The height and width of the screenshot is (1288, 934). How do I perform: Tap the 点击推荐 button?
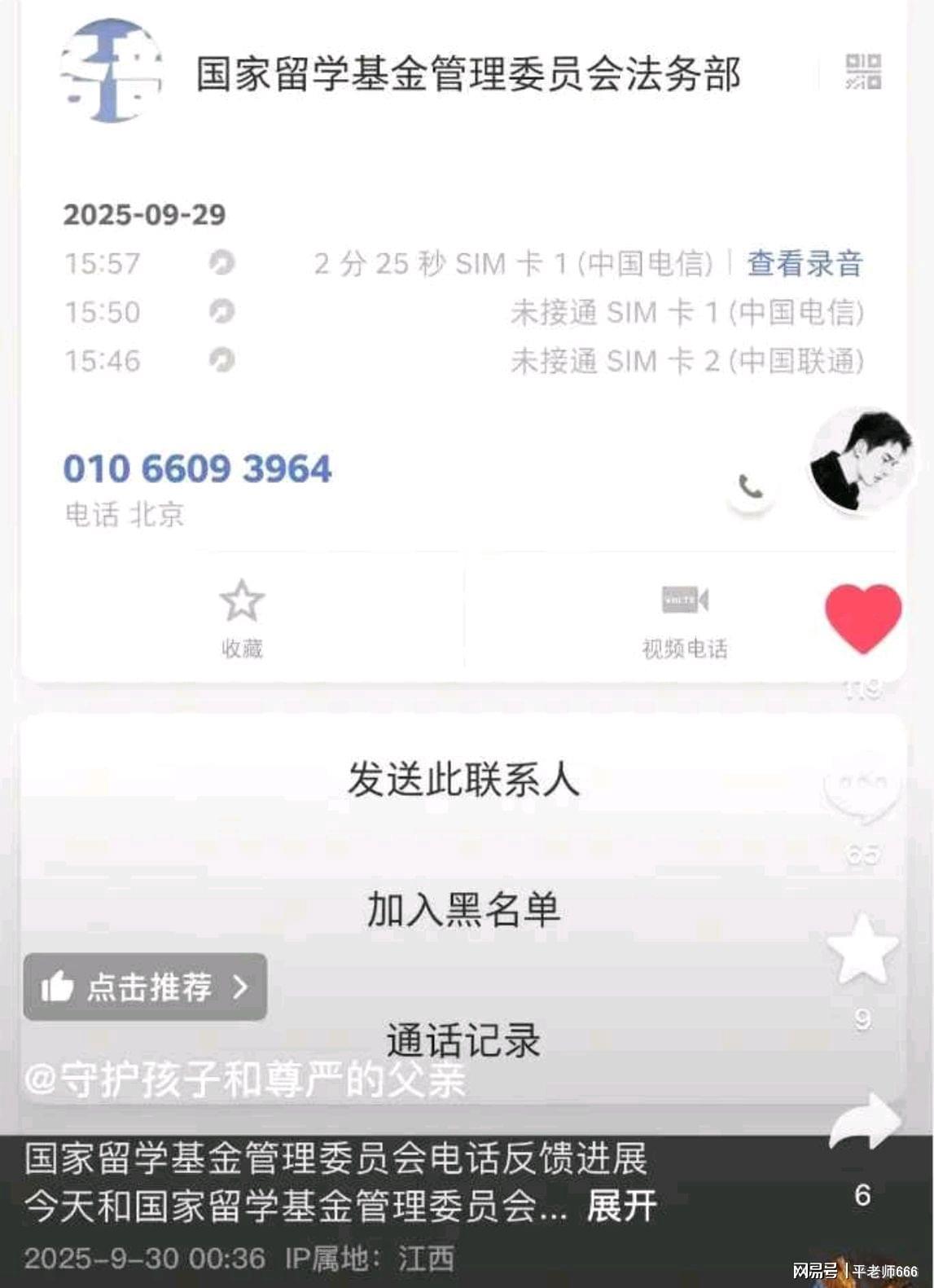145,987
